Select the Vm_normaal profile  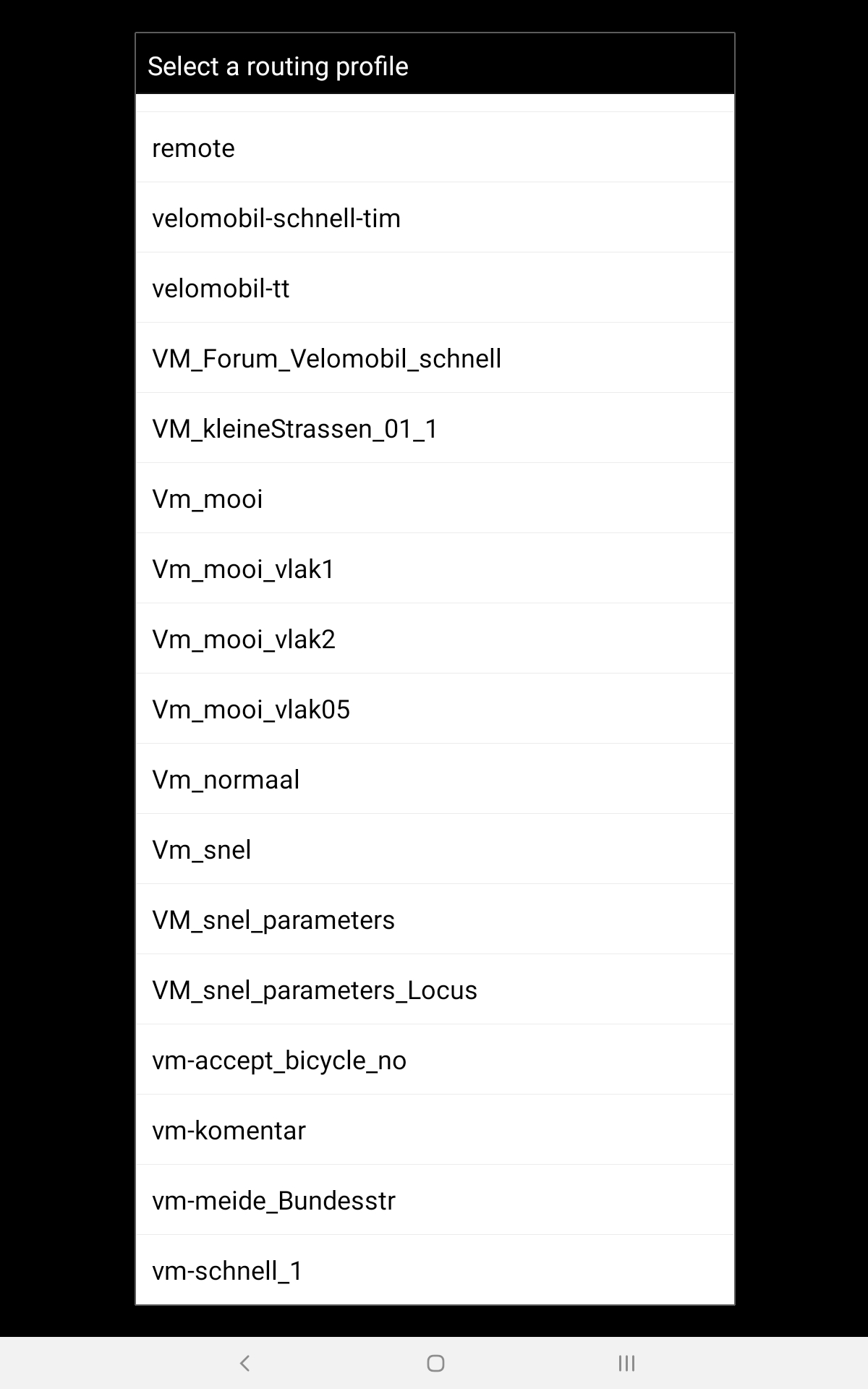pos(434,780)
